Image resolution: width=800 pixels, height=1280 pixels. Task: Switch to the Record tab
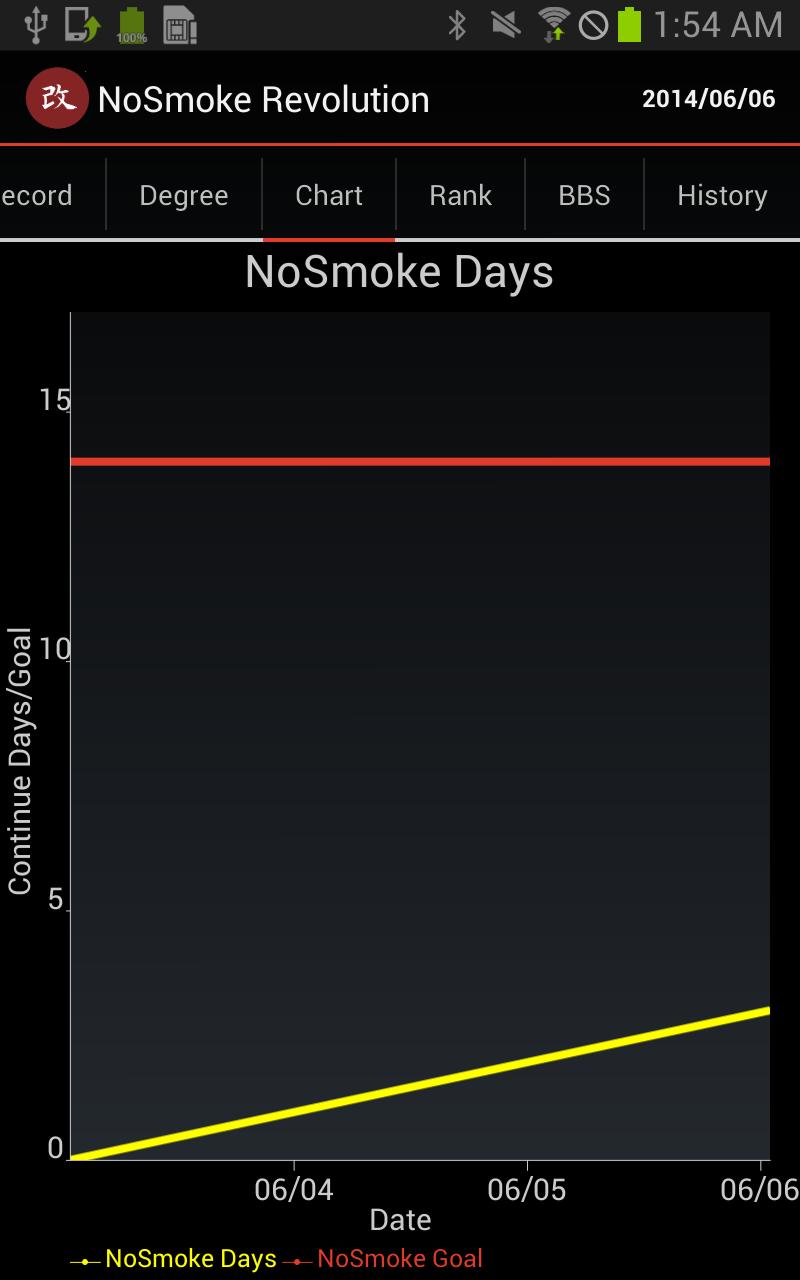tap(40, 195)
